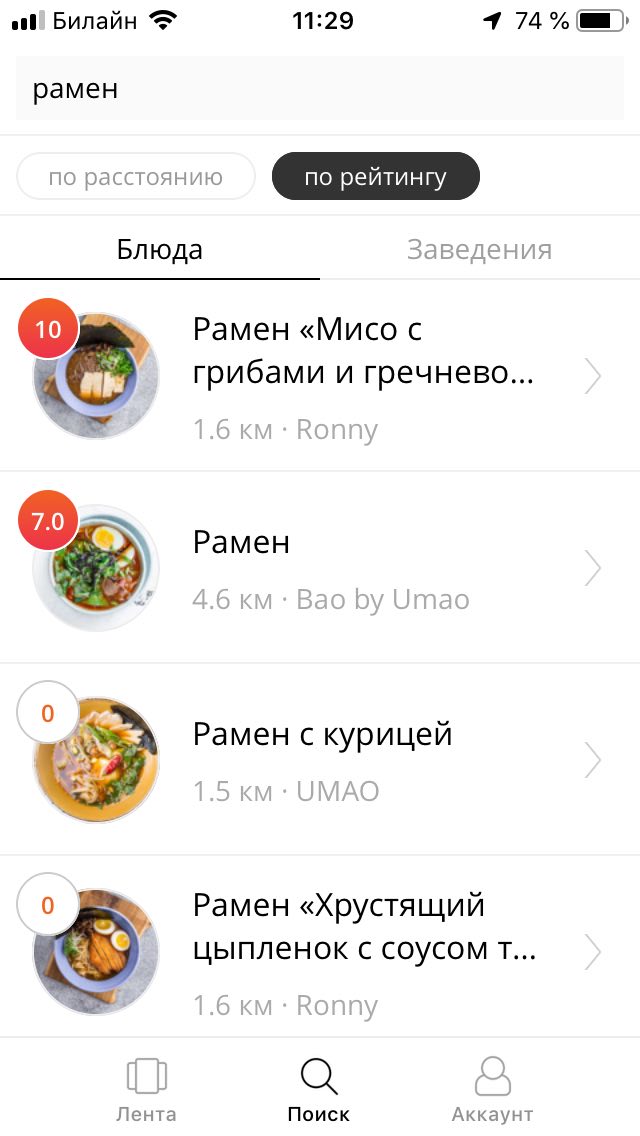Select the «по рейтингу» sort chip
Viewport: 640px width, 1136px height.
click(x=375, y=177)
